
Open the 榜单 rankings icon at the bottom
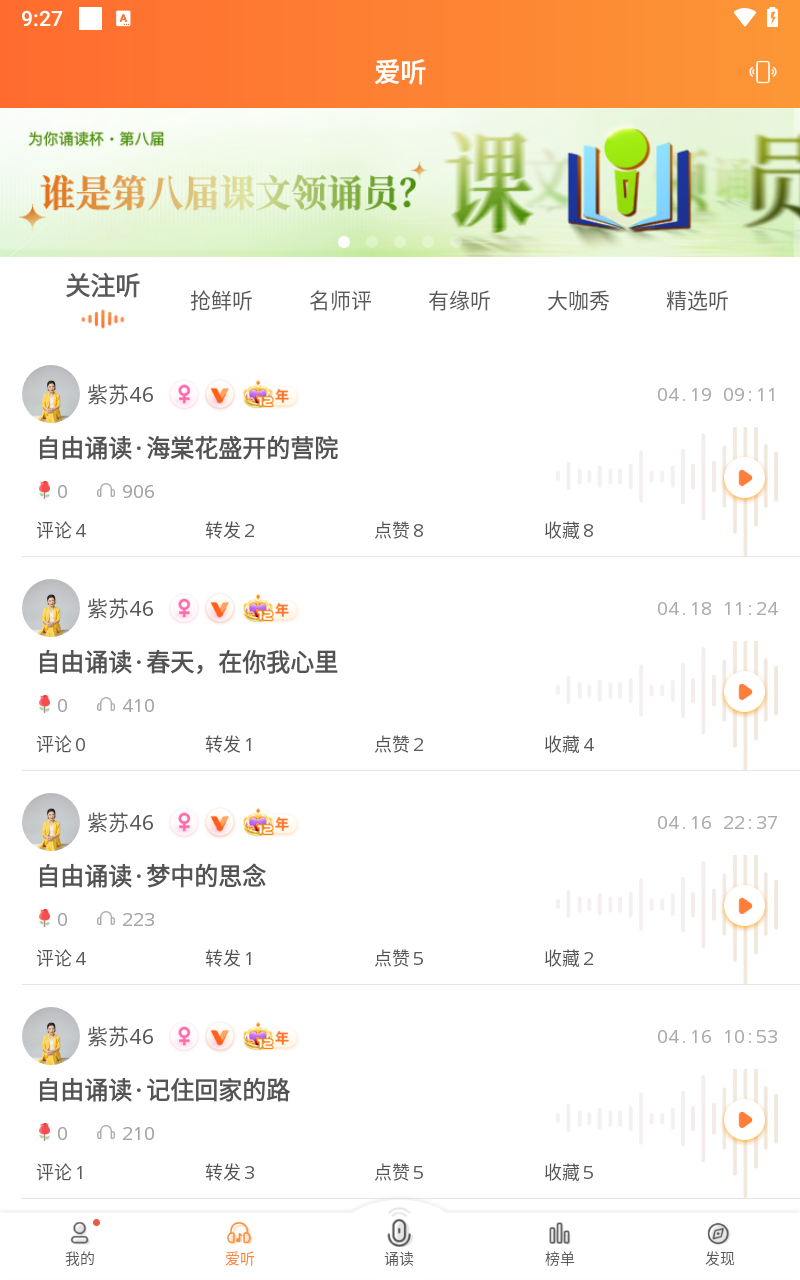(x=559, y=1238)
